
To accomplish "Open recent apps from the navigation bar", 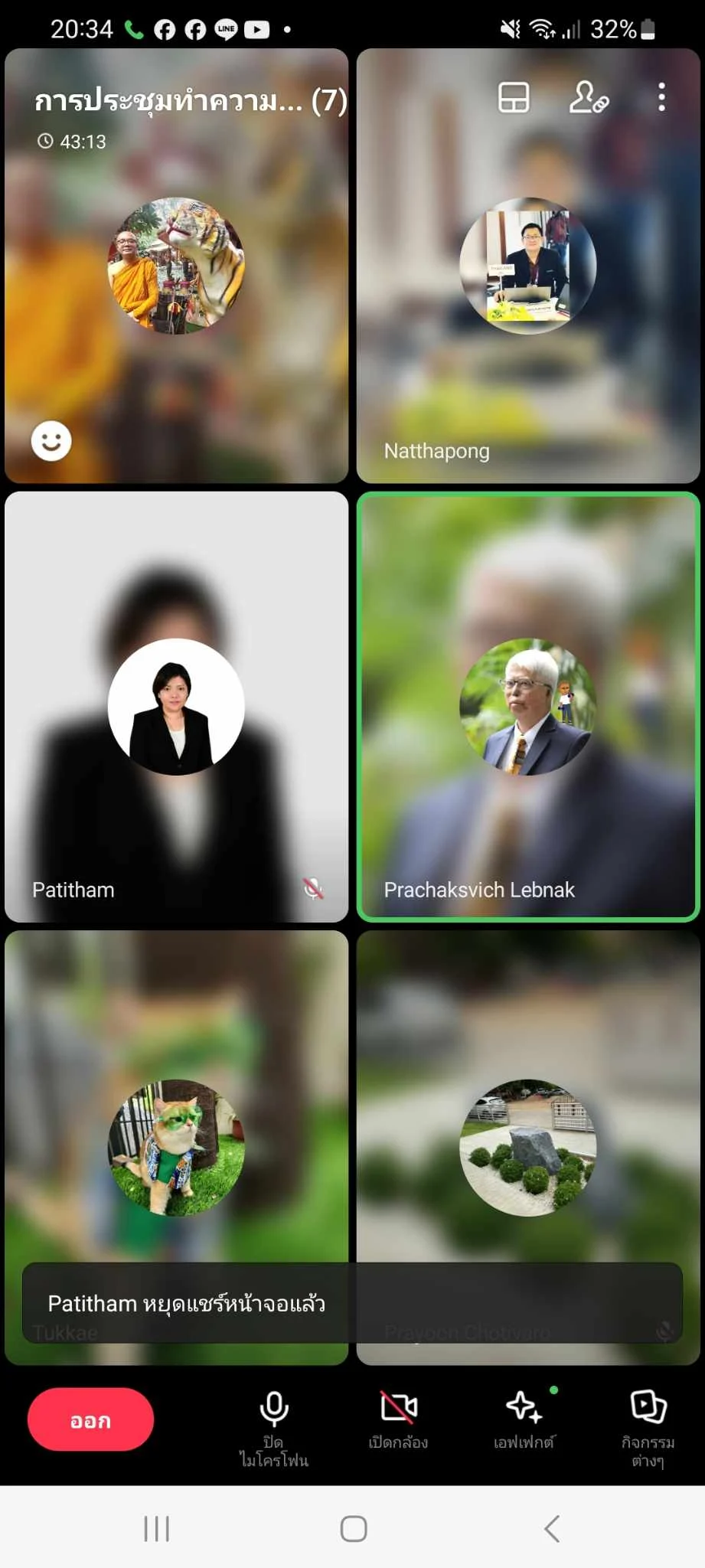I will pyautogui.click(x=156, y=1529).
